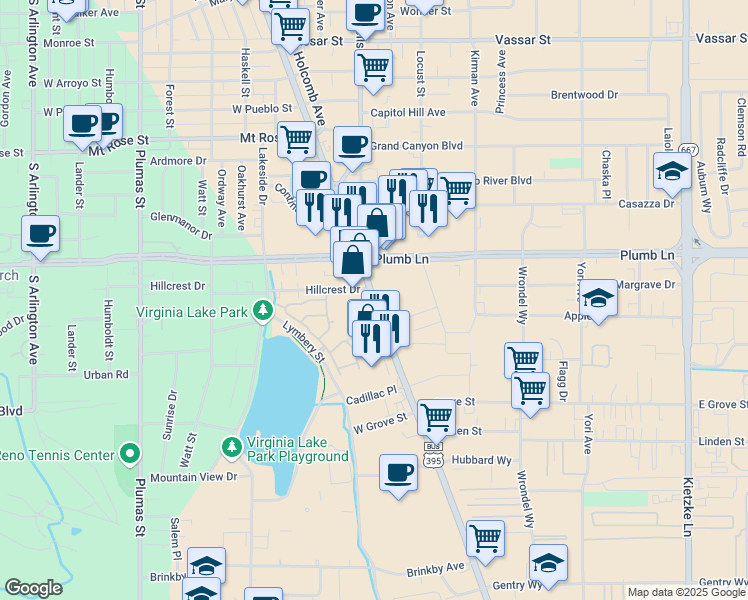This screenshot has width=748, height=600.
Task: Open the school marker near Casazza Dr
Action: coord(672,172)
